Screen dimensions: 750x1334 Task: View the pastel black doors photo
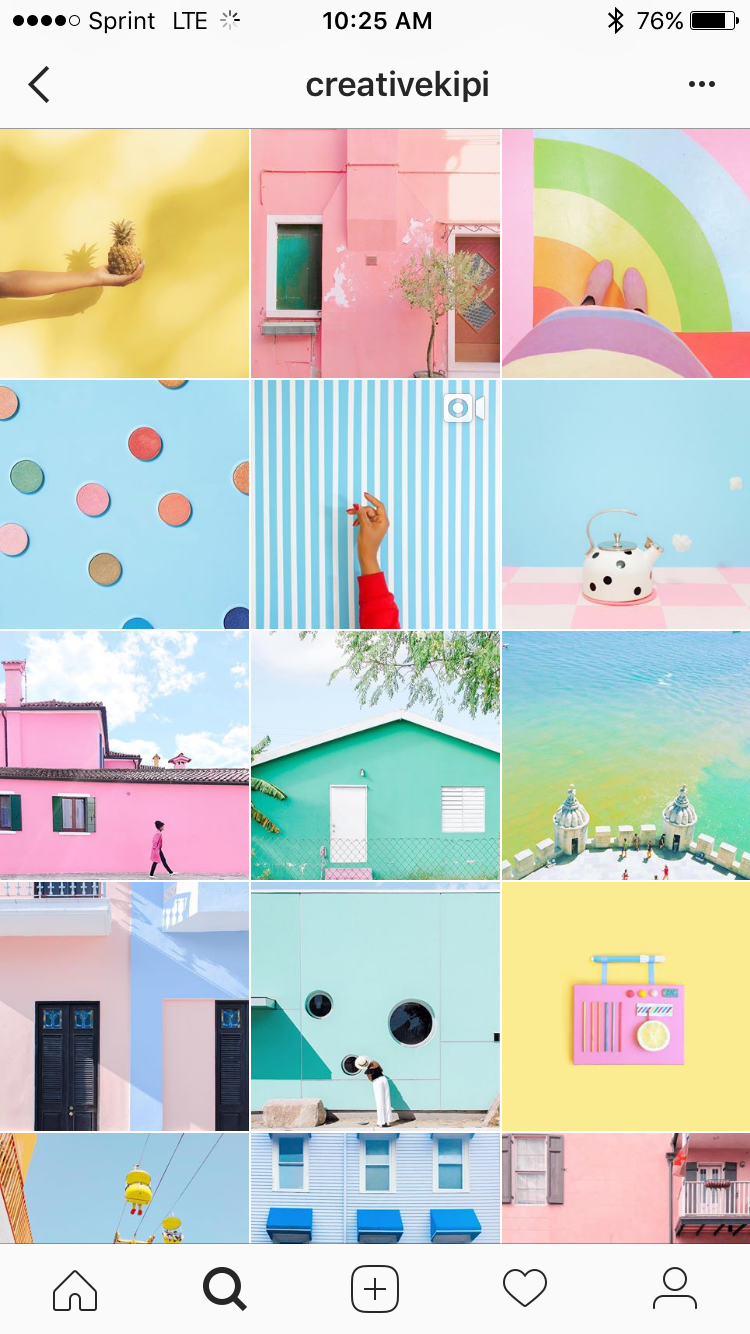pyautogui.click(x=124, y=1007)
